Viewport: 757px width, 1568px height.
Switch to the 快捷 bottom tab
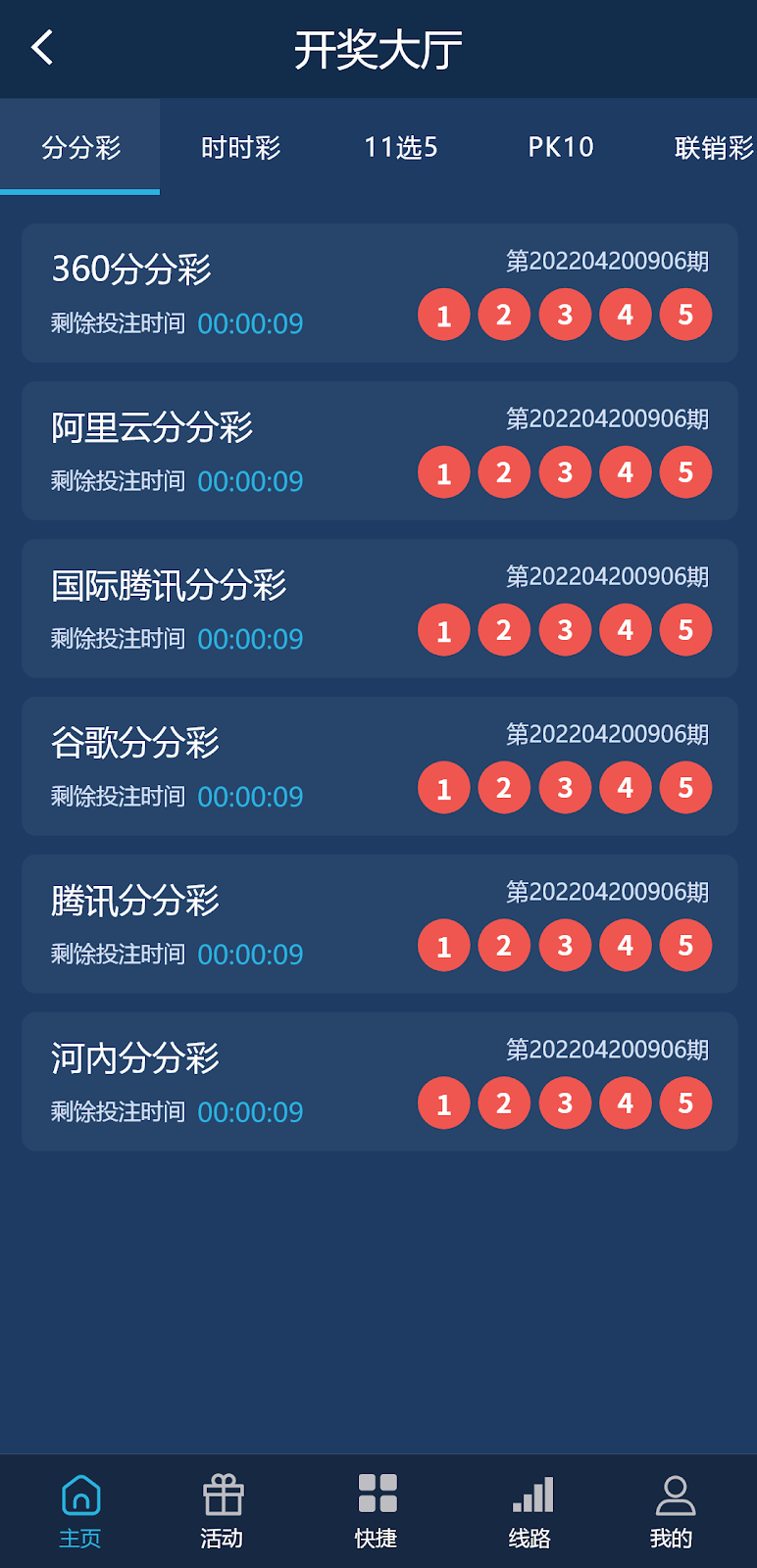377,1511
